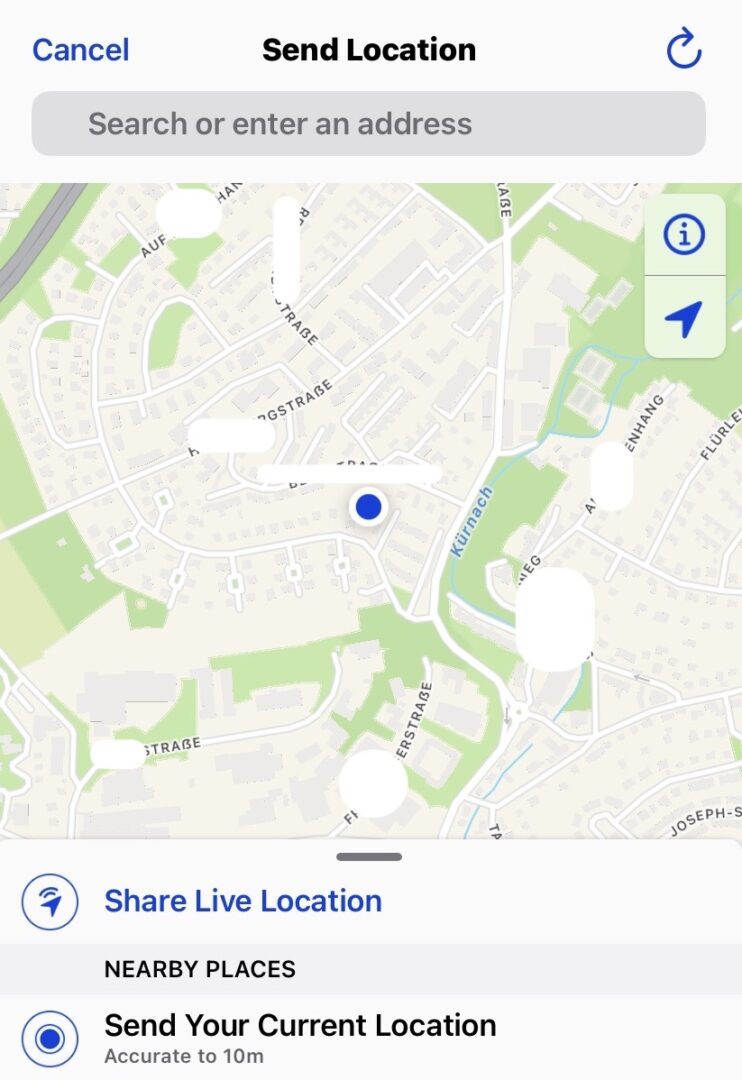Open the map info button
The image size is (742, 1080).
click(x=685, y=235)
